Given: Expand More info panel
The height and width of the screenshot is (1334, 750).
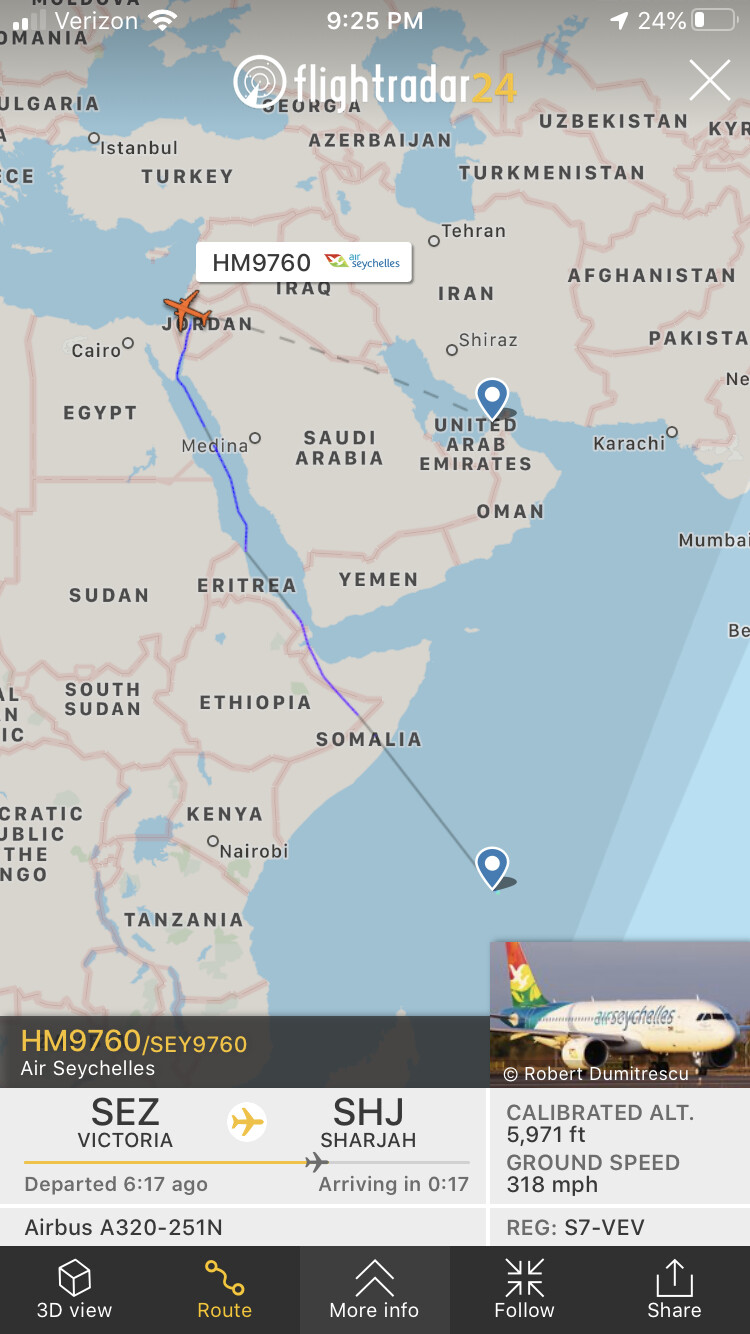Looking at the screenshot, I should [374, 1290].
